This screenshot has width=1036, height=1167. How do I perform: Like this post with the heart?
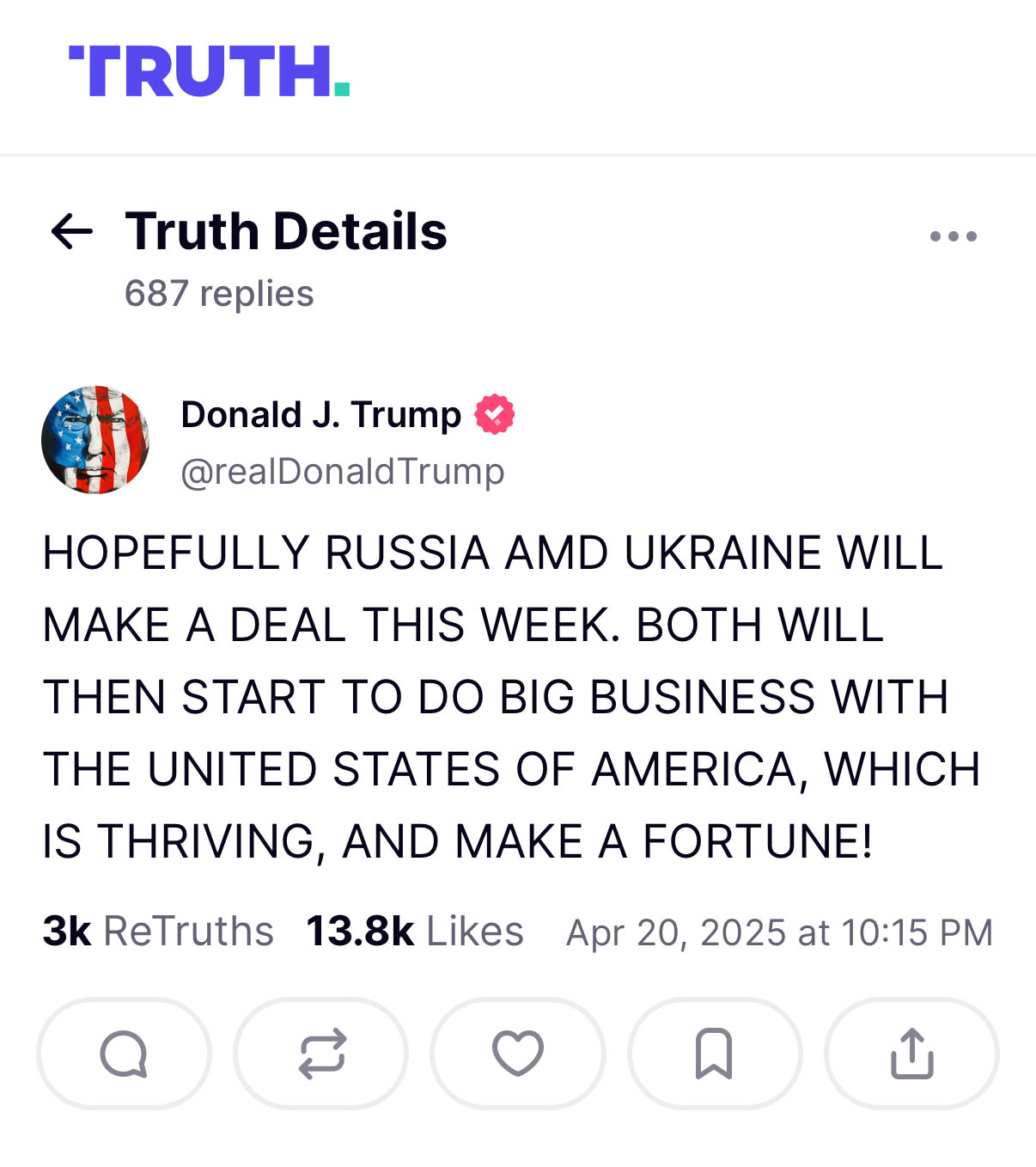(518, 1054)
